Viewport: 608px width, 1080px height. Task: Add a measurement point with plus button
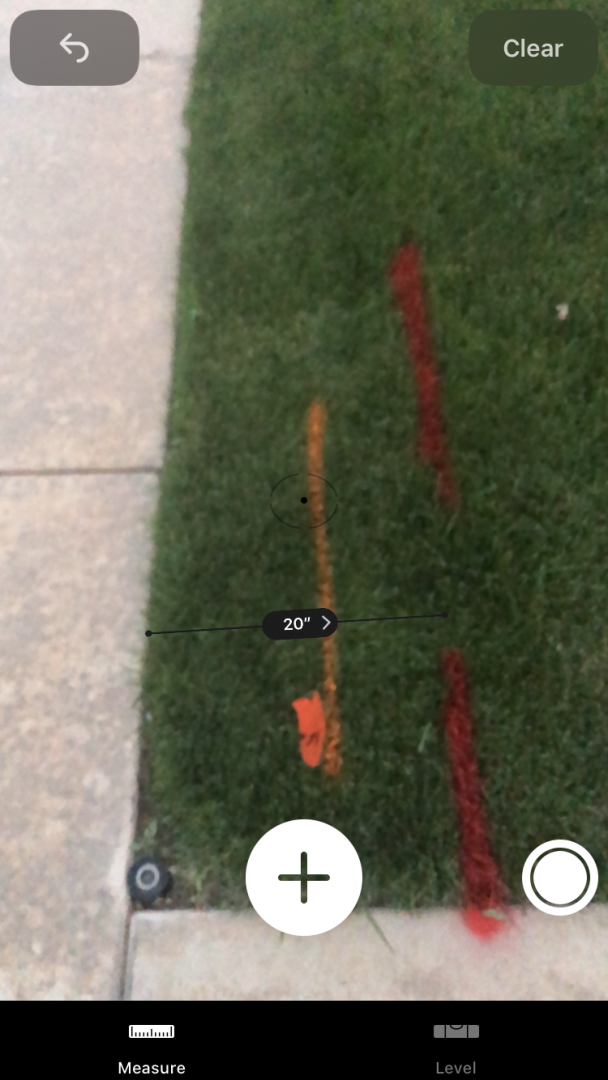coord(304,877)
